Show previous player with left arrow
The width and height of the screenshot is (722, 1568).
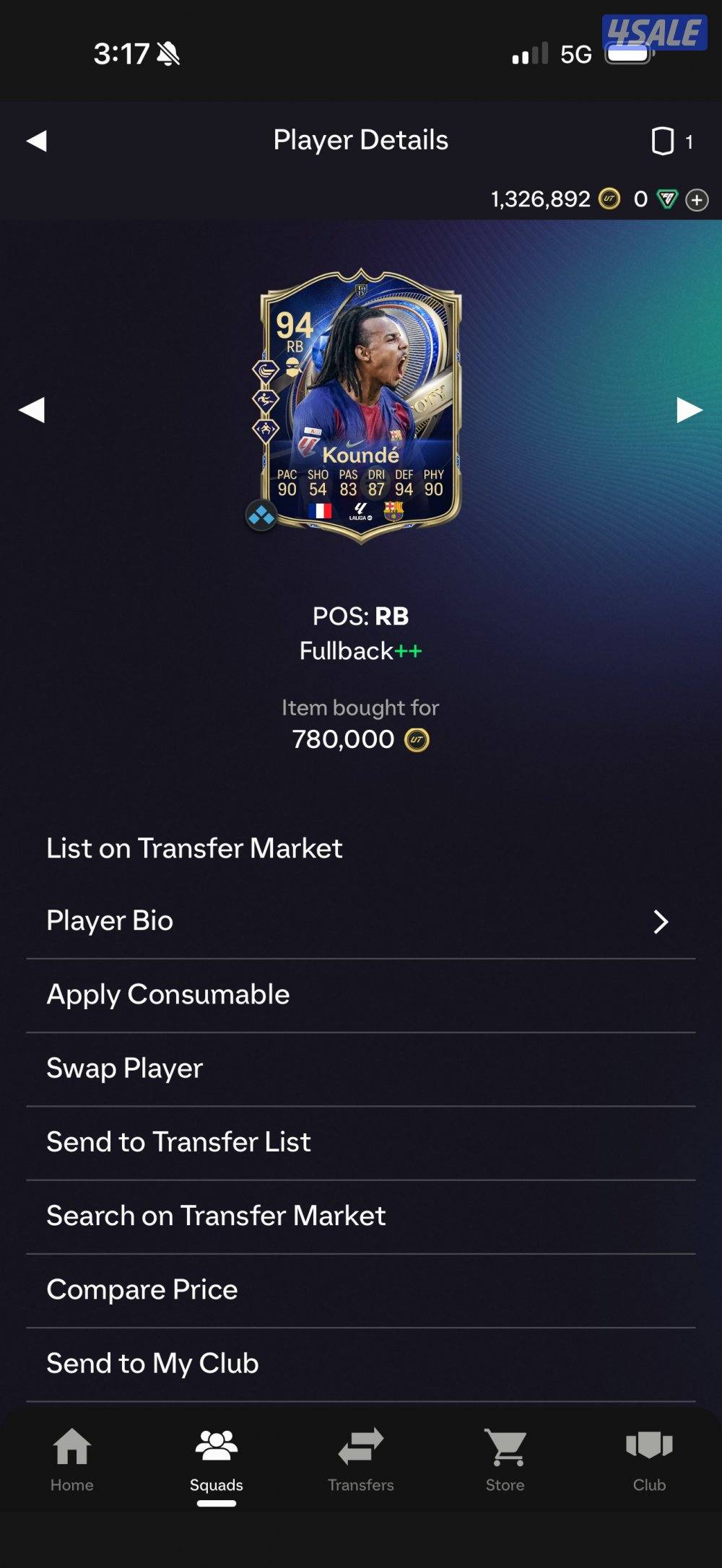[32, 410]
